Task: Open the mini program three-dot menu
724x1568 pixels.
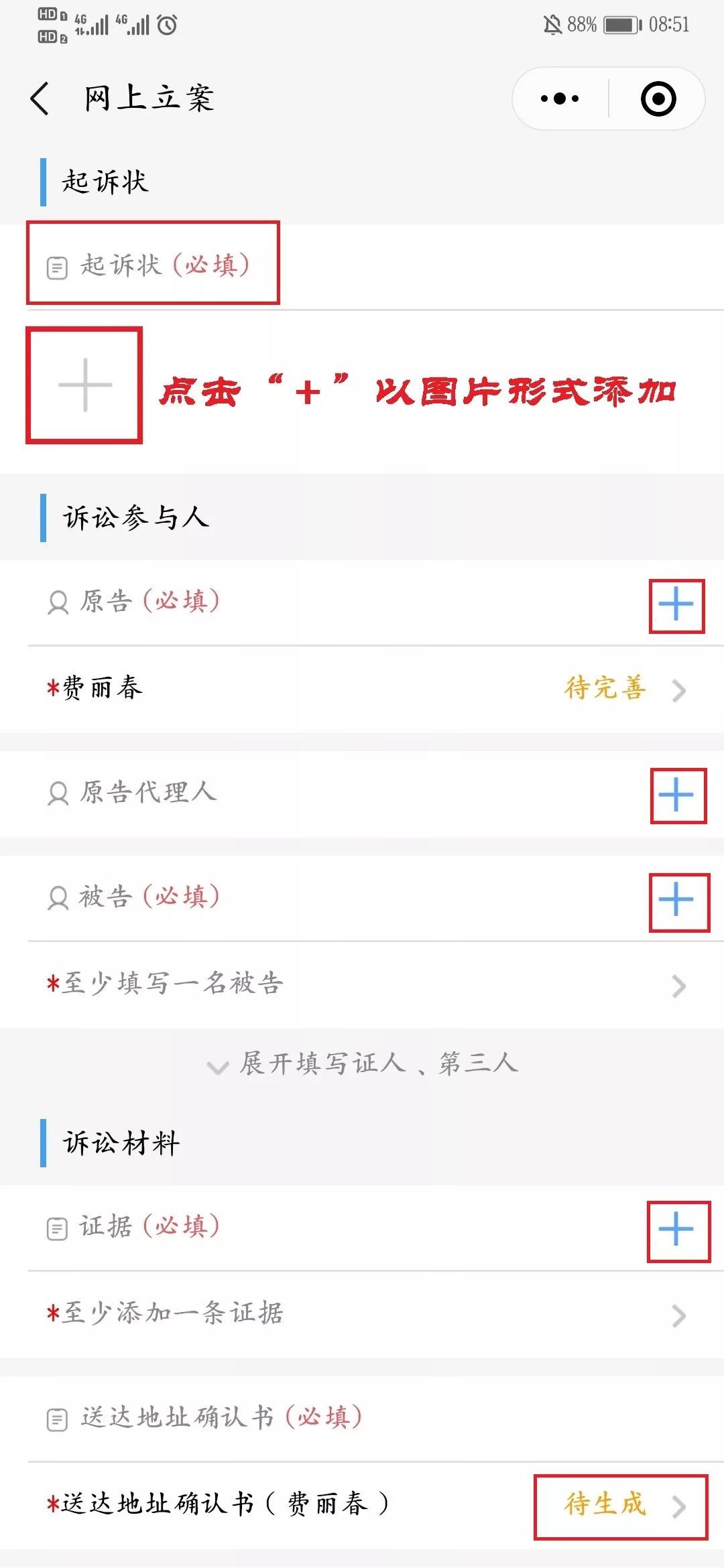Action: click(x=560, y=99)
